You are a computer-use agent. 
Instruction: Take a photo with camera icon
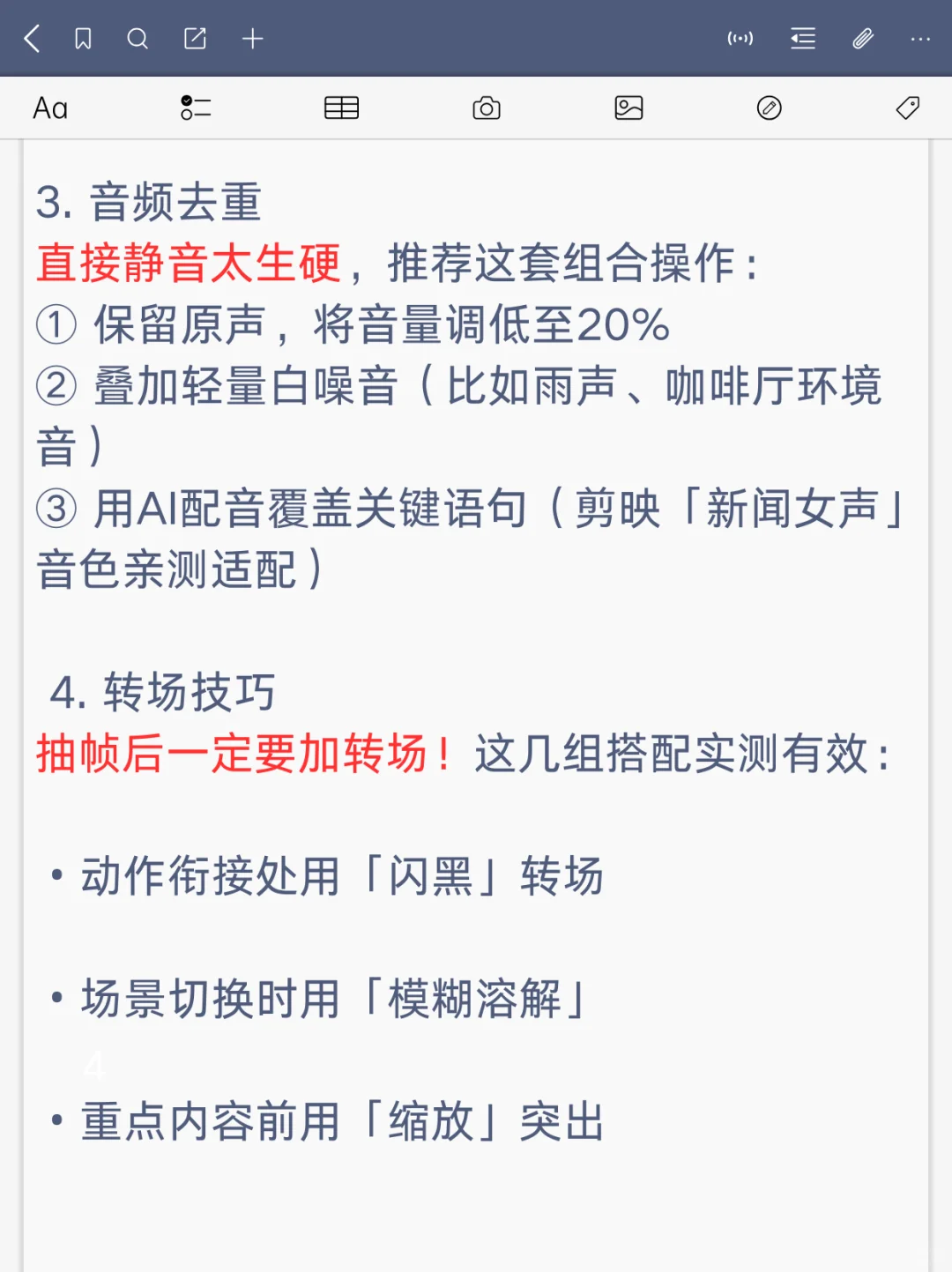coord(486,108)
